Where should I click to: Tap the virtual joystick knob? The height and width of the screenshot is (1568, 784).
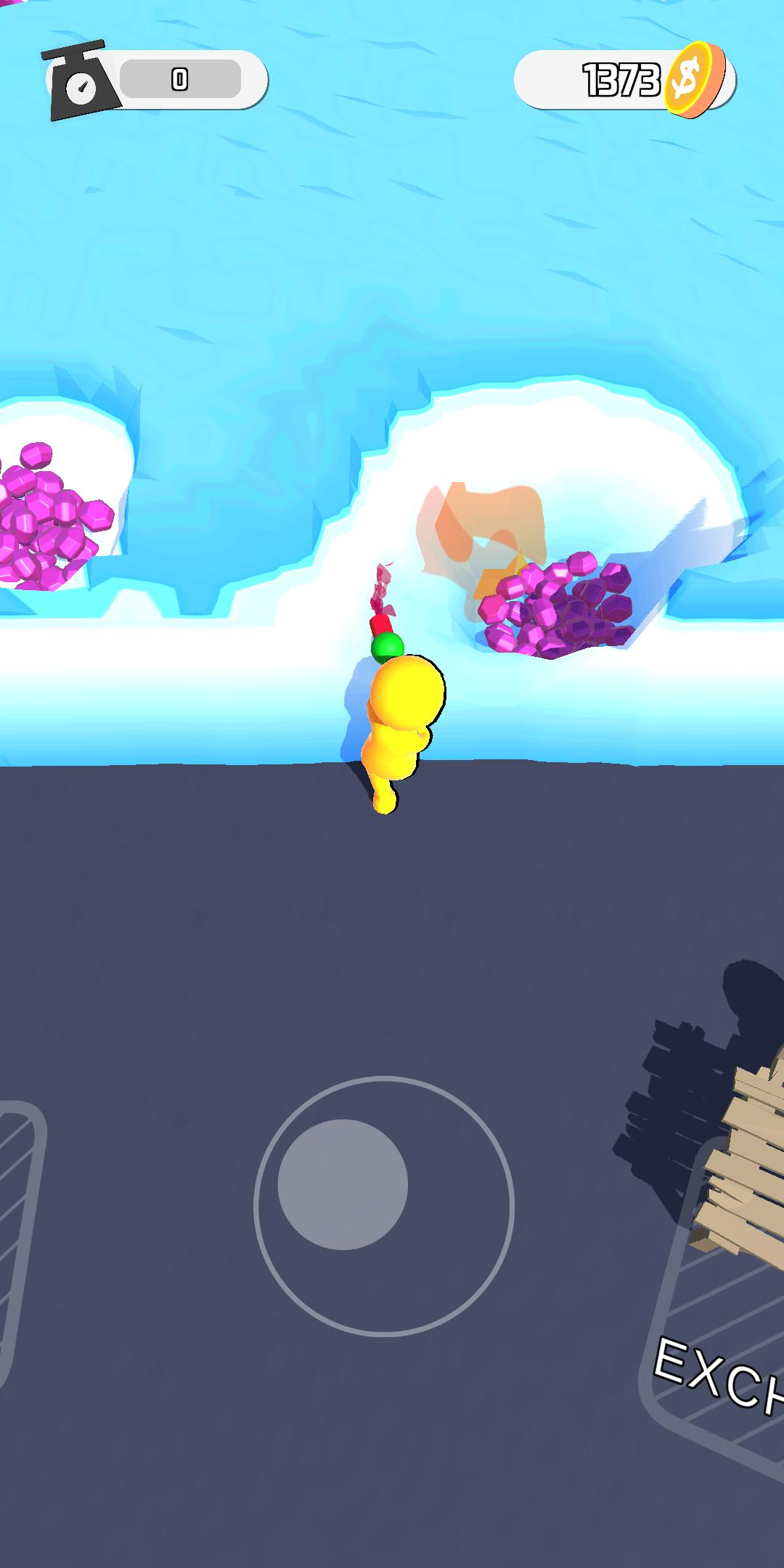point(343,1184)
